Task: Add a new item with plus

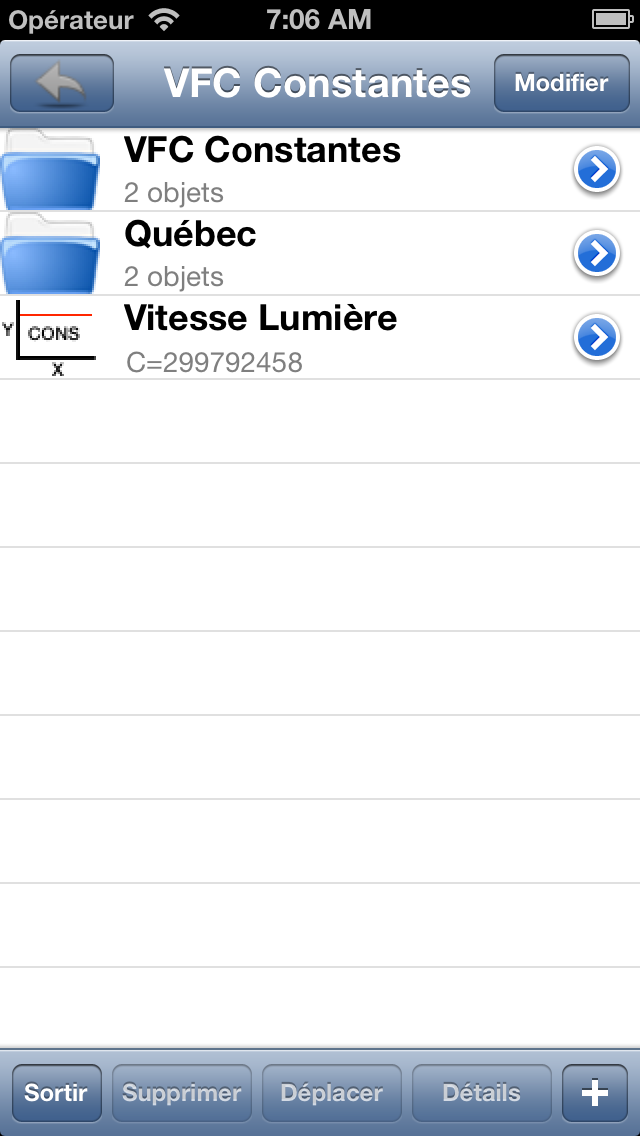Action: (x=595, y=1093)
